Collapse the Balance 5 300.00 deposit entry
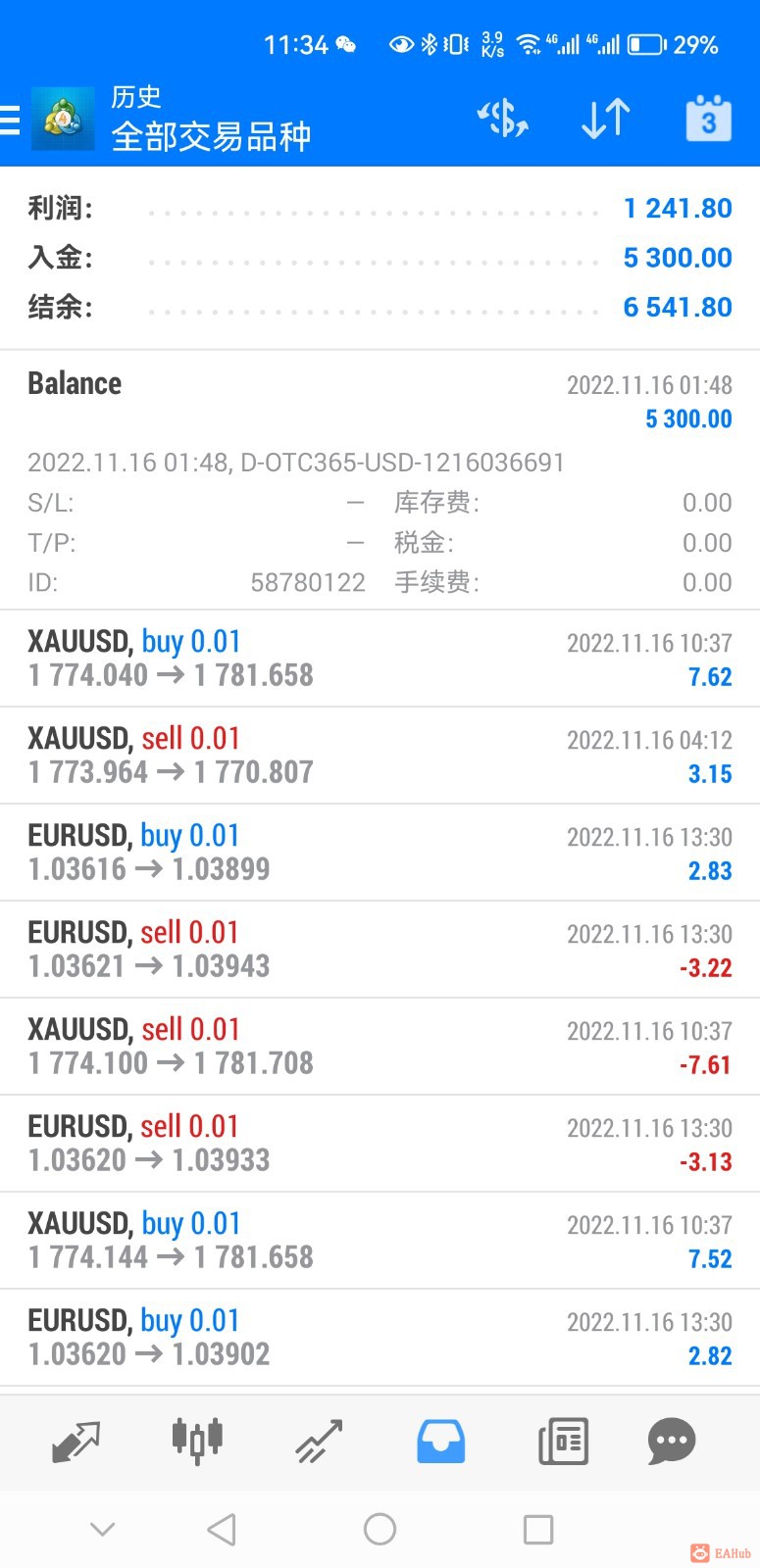 pyautogui.click(x=380, y=402)
